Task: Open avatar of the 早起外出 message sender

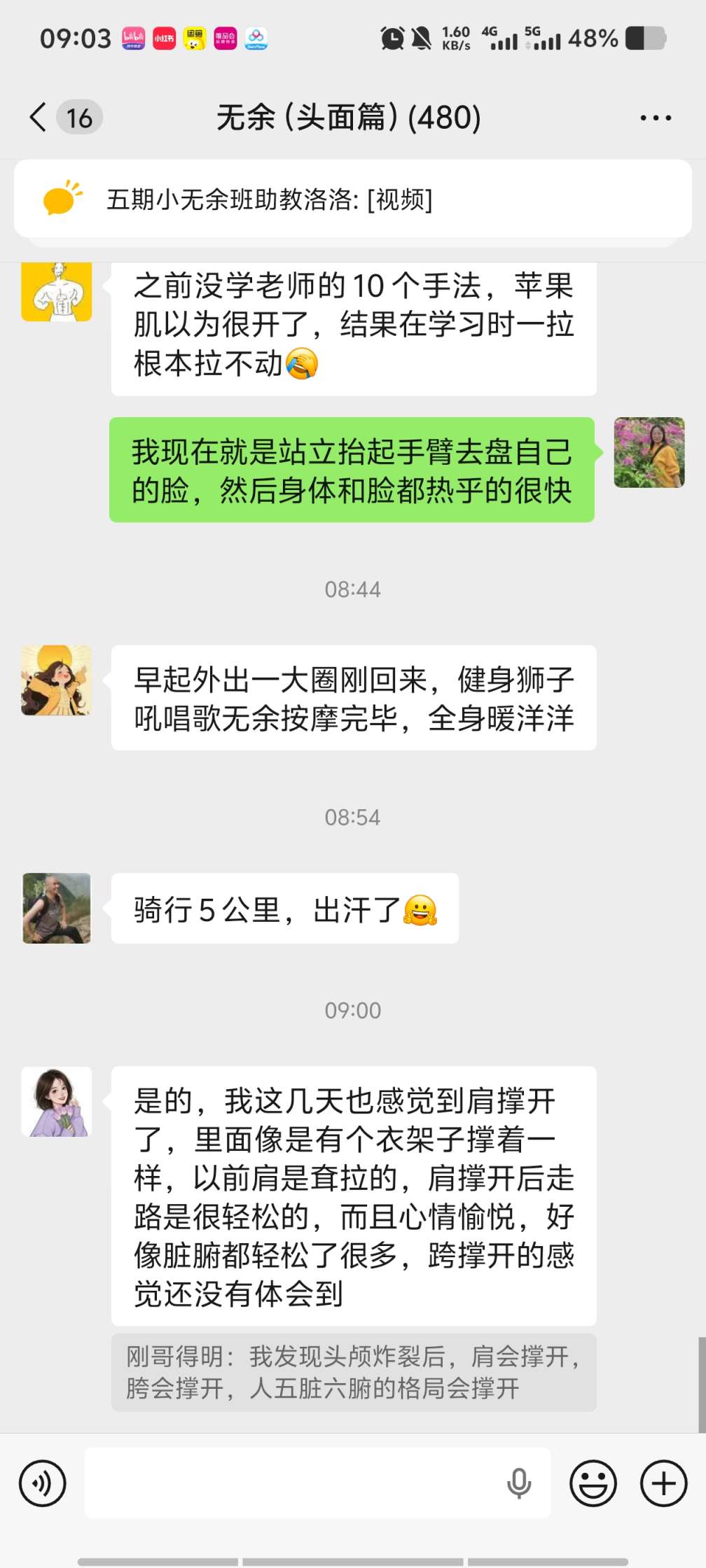Action: tap(57, 680)
